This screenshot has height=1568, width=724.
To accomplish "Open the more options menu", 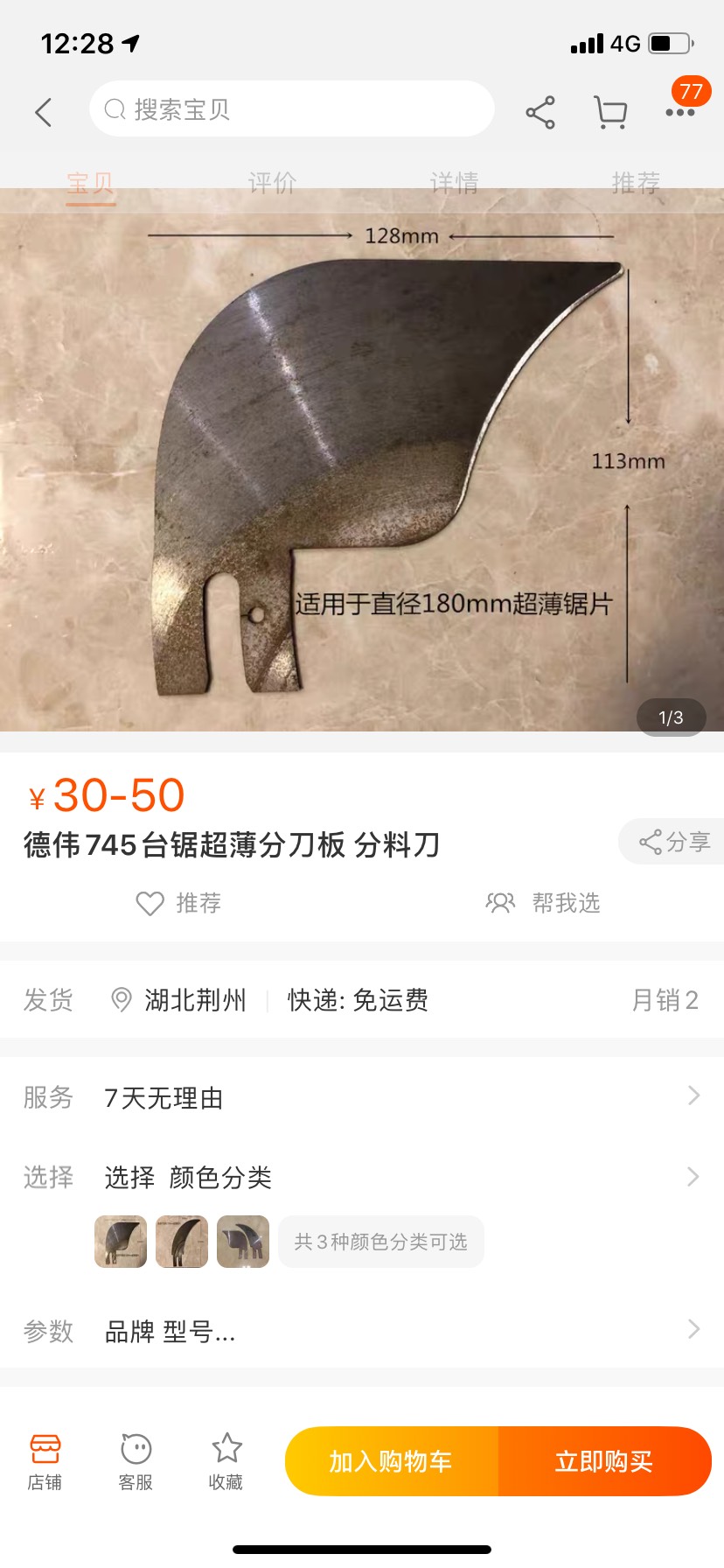I will click(x=679, y=112).
